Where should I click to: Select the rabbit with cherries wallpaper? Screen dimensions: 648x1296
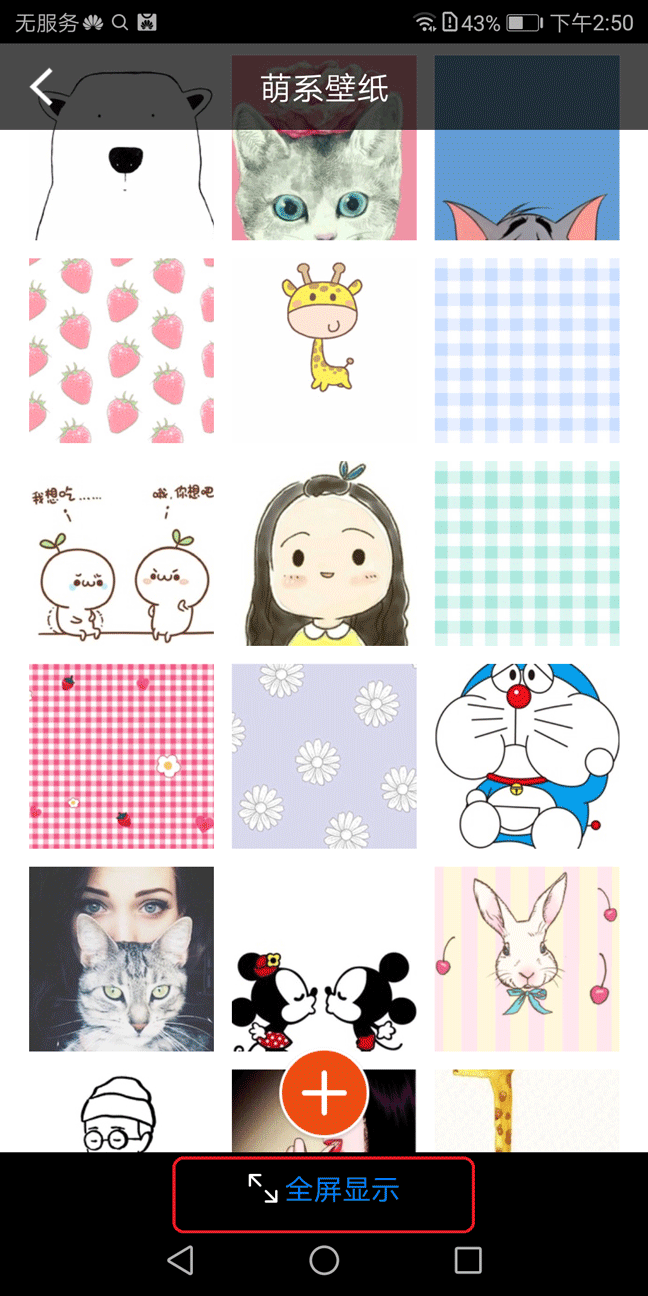coord(527,959)
